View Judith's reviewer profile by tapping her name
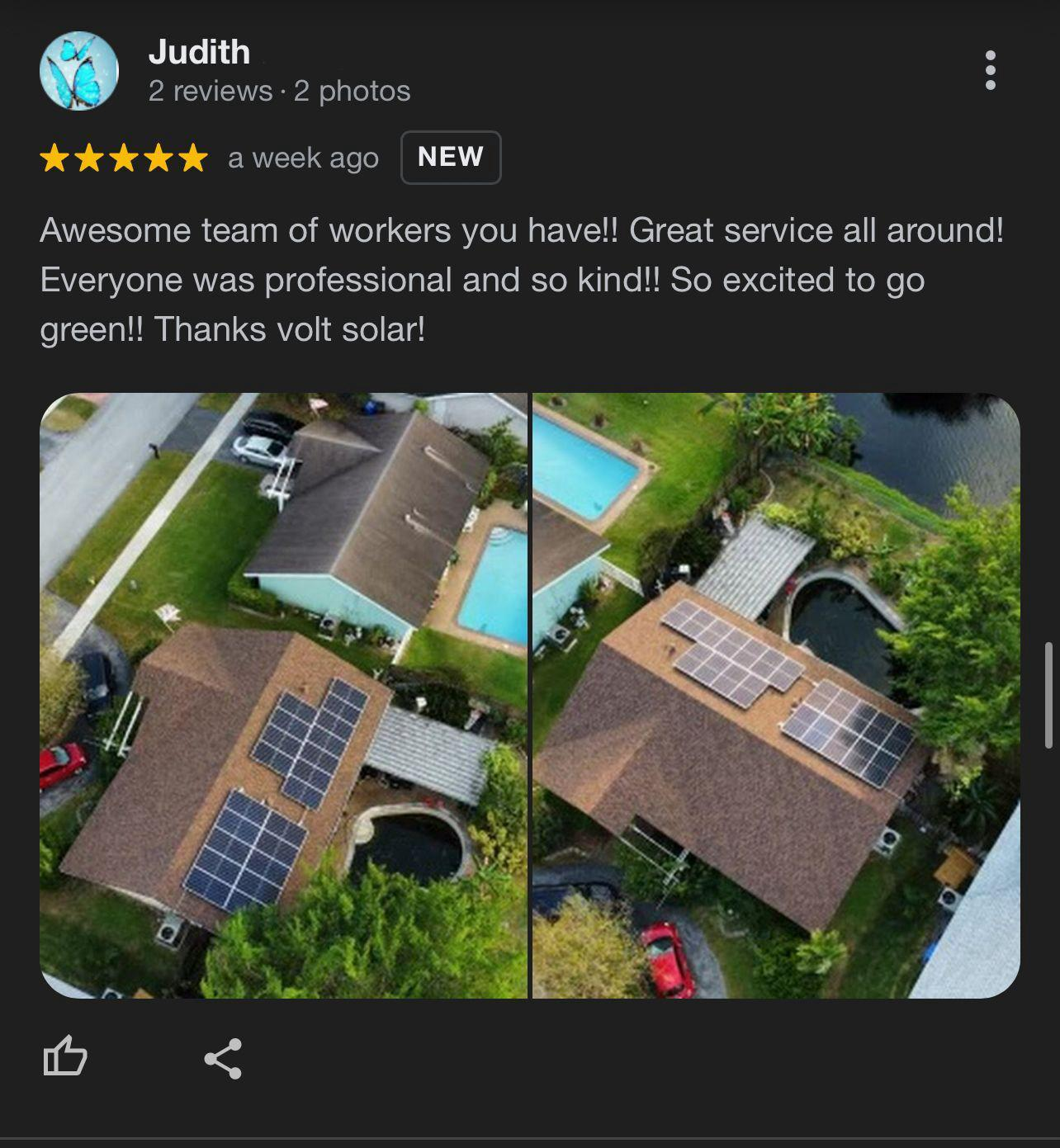The height and width of the screenshot is (1148, 1060). (x=199, y=52)
